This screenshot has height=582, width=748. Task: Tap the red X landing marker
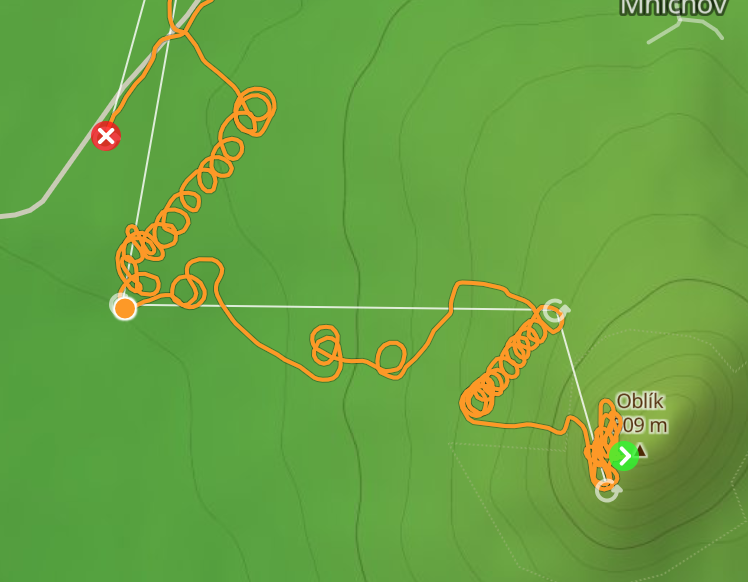pyautogui.click(x=106, y=136)
